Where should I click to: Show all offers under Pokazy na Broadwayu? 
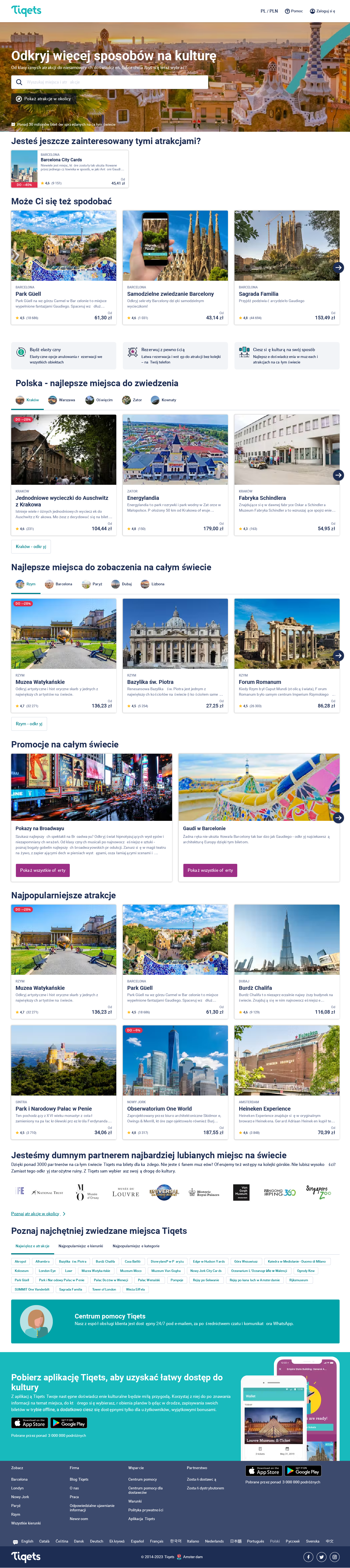coord(43,870)
